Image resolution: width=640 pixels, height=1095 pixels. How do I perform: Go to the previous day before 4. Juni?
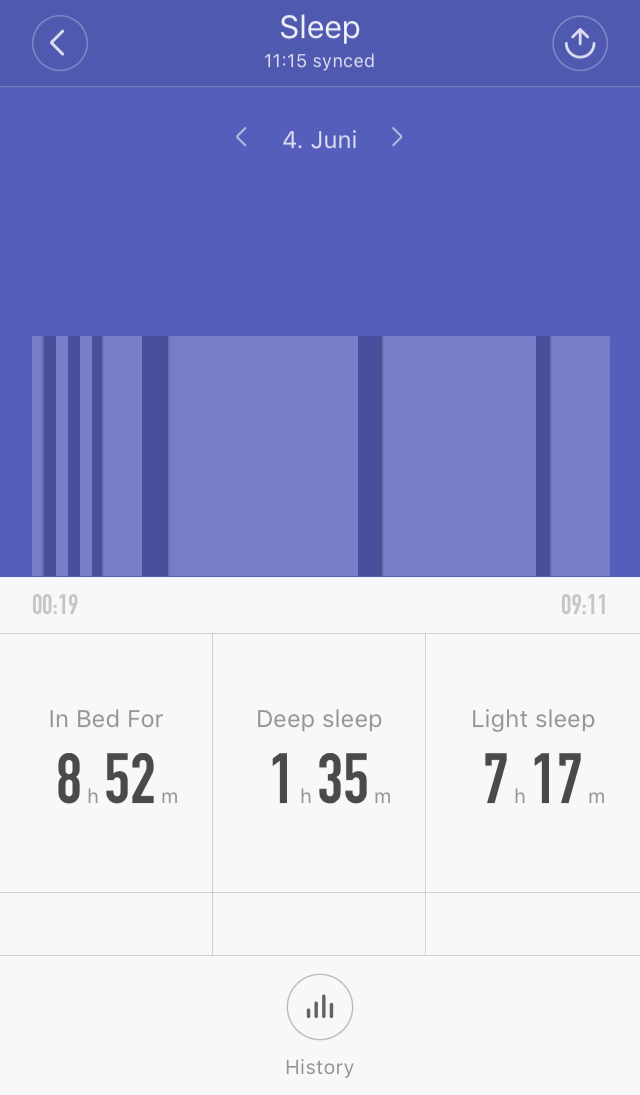coord(242,137)
